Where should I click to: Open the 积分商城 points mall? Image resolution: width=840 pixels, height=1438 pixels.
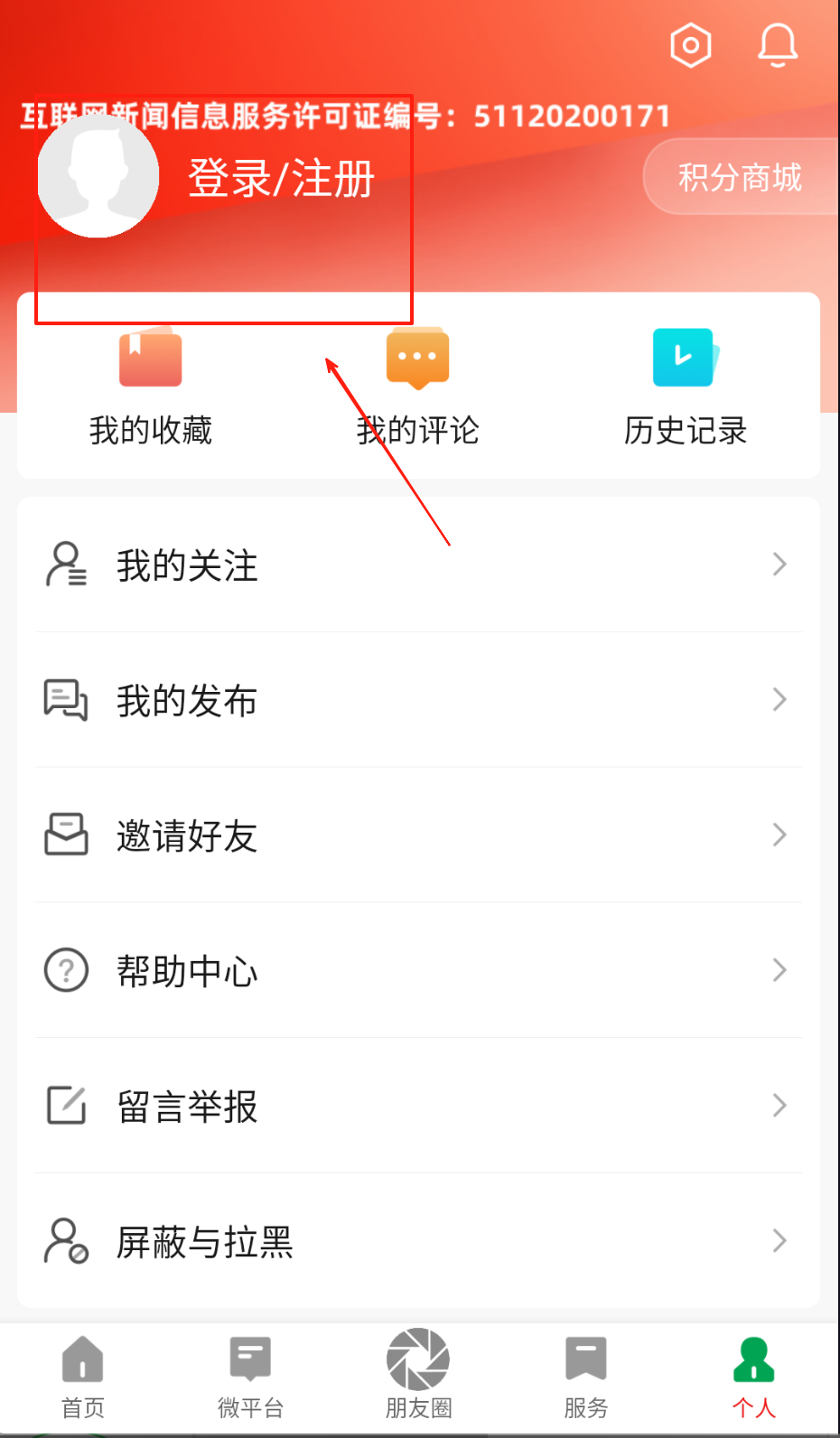tap(739, 177)
